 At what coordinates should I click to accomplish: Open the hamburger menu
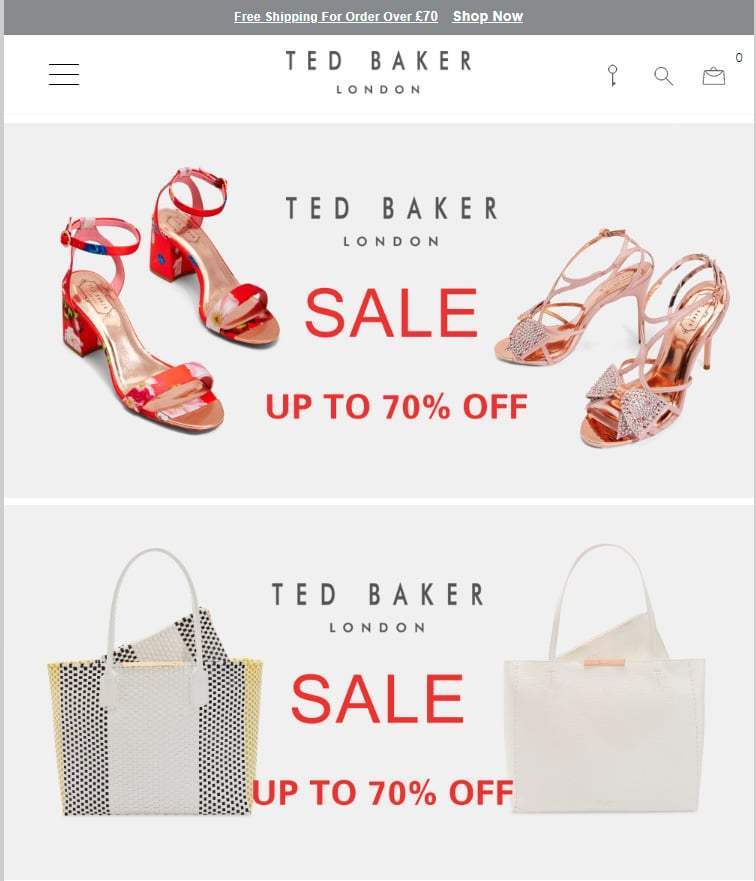click(64, 75)
